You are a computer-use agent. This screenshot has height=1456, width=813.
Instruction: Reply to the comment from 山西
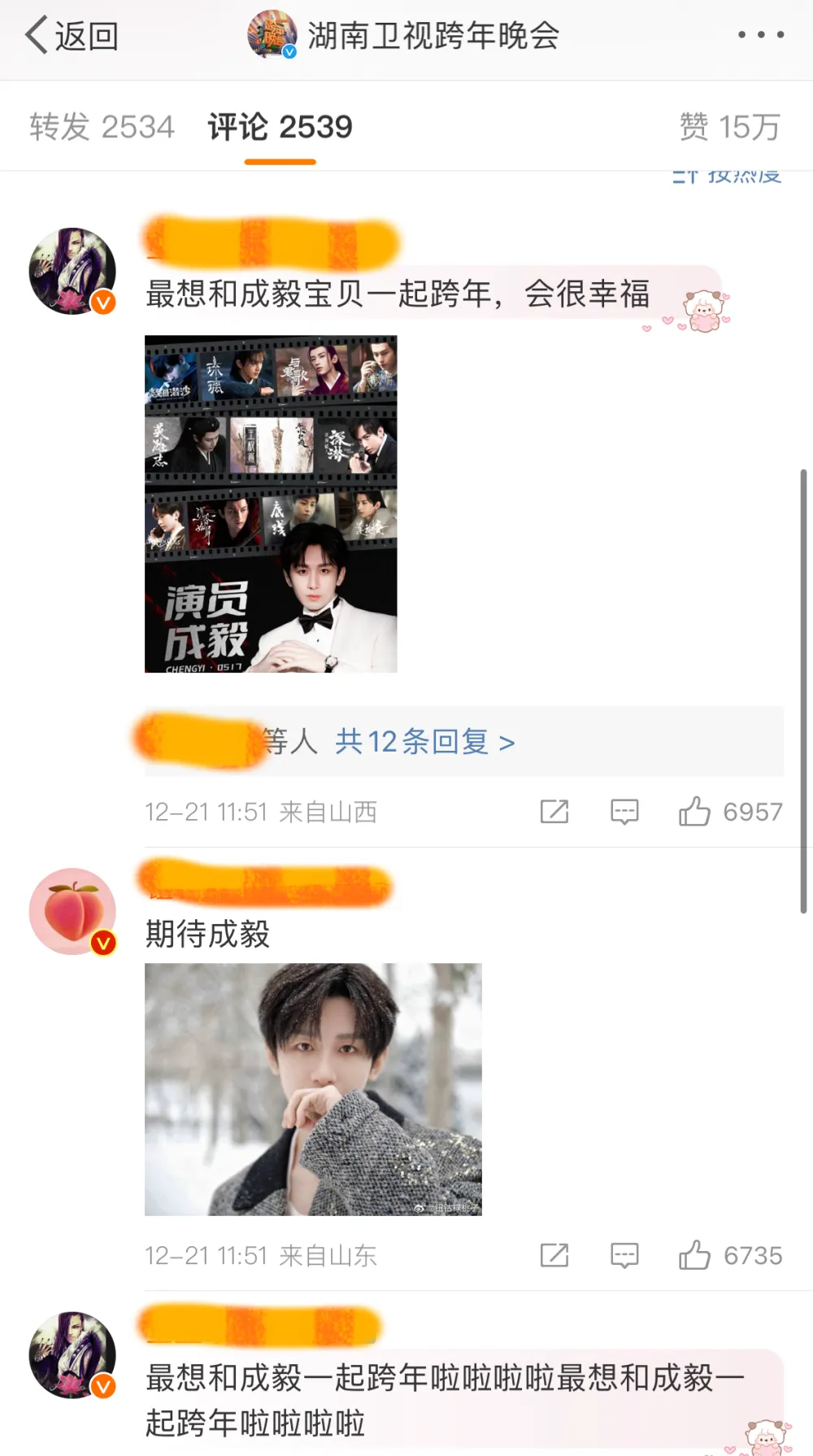click(x=624, y=812)
